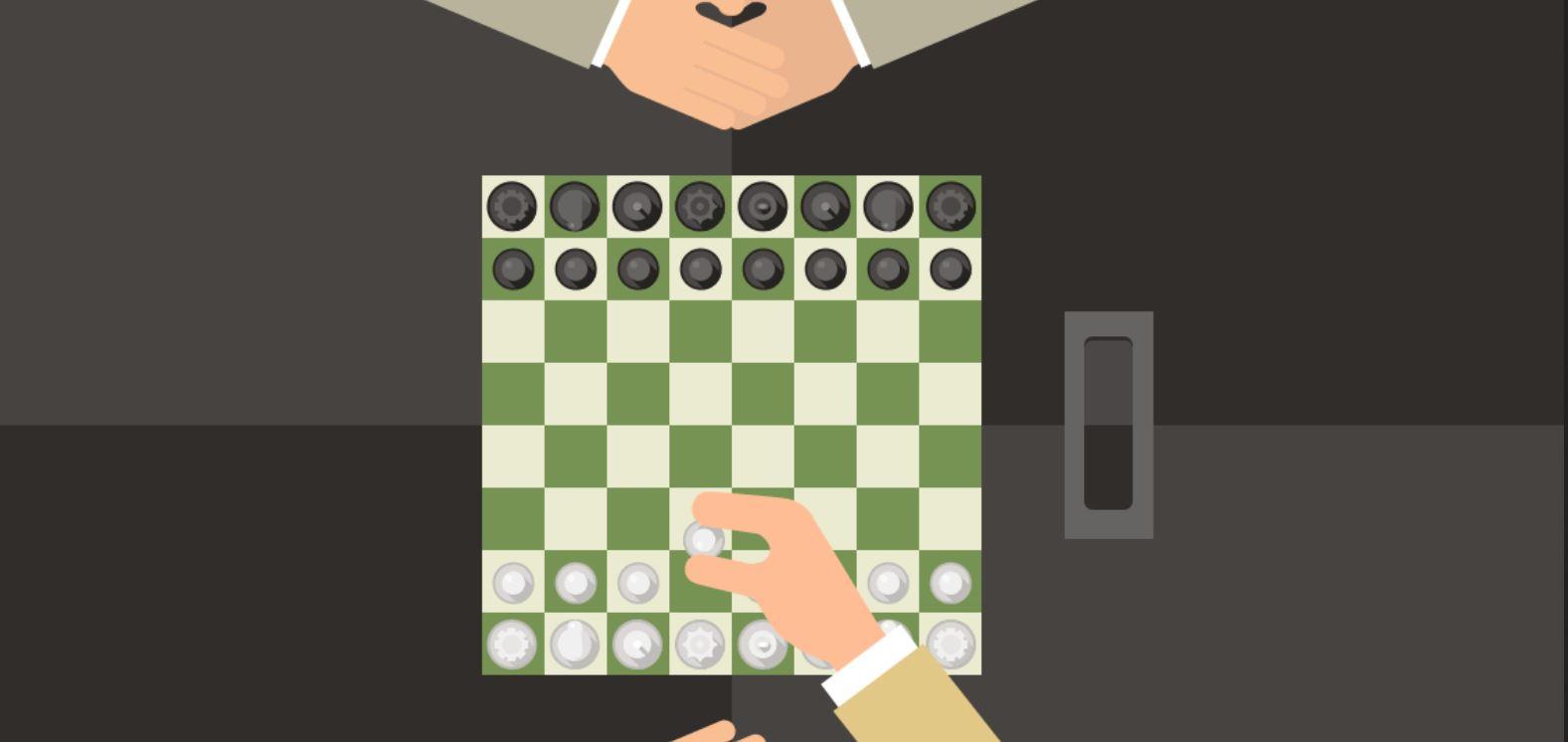This screenshot has width=1568, height=742.
Task: Select the white pawn on g2
Action: 888,583
